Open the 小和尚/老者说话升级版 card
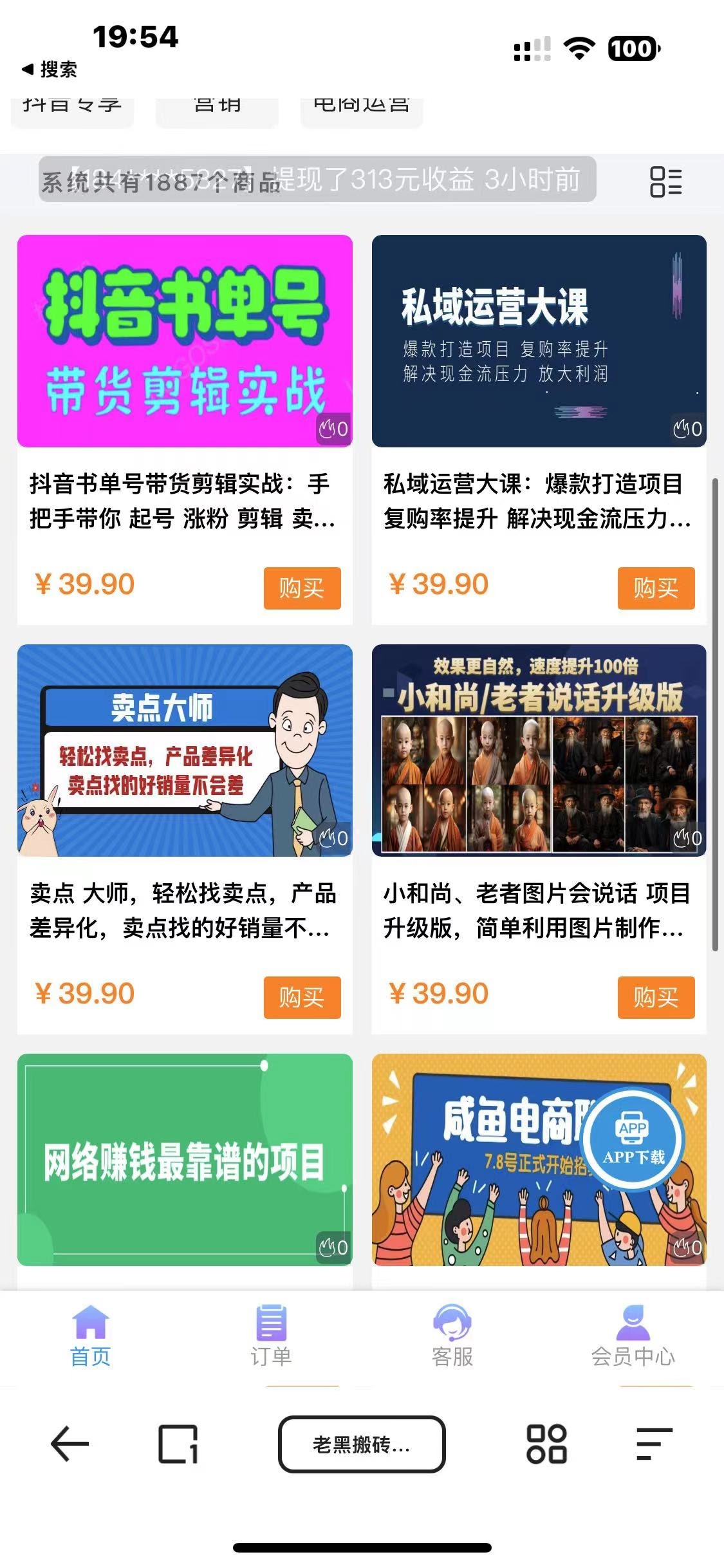The height and width of the screenshot is (1568, 724). tap(539, 751)
